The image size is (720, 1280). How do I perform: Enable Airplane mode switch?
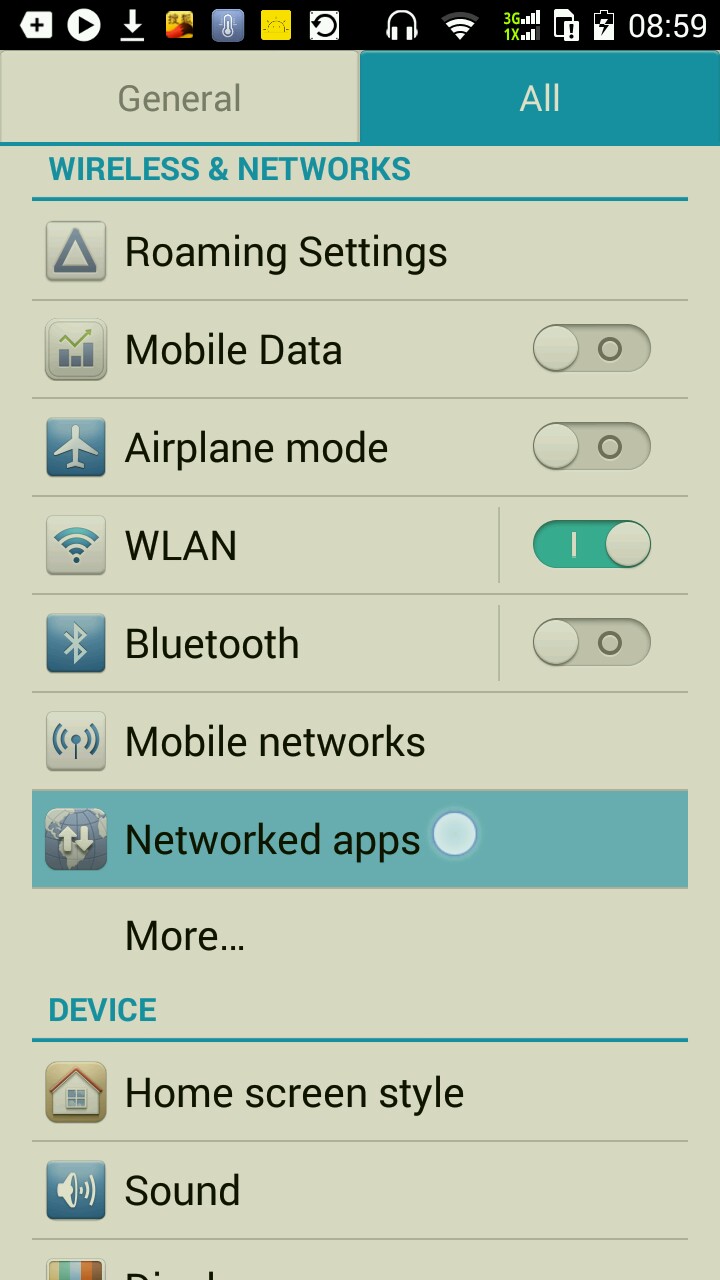coord(591,447)
